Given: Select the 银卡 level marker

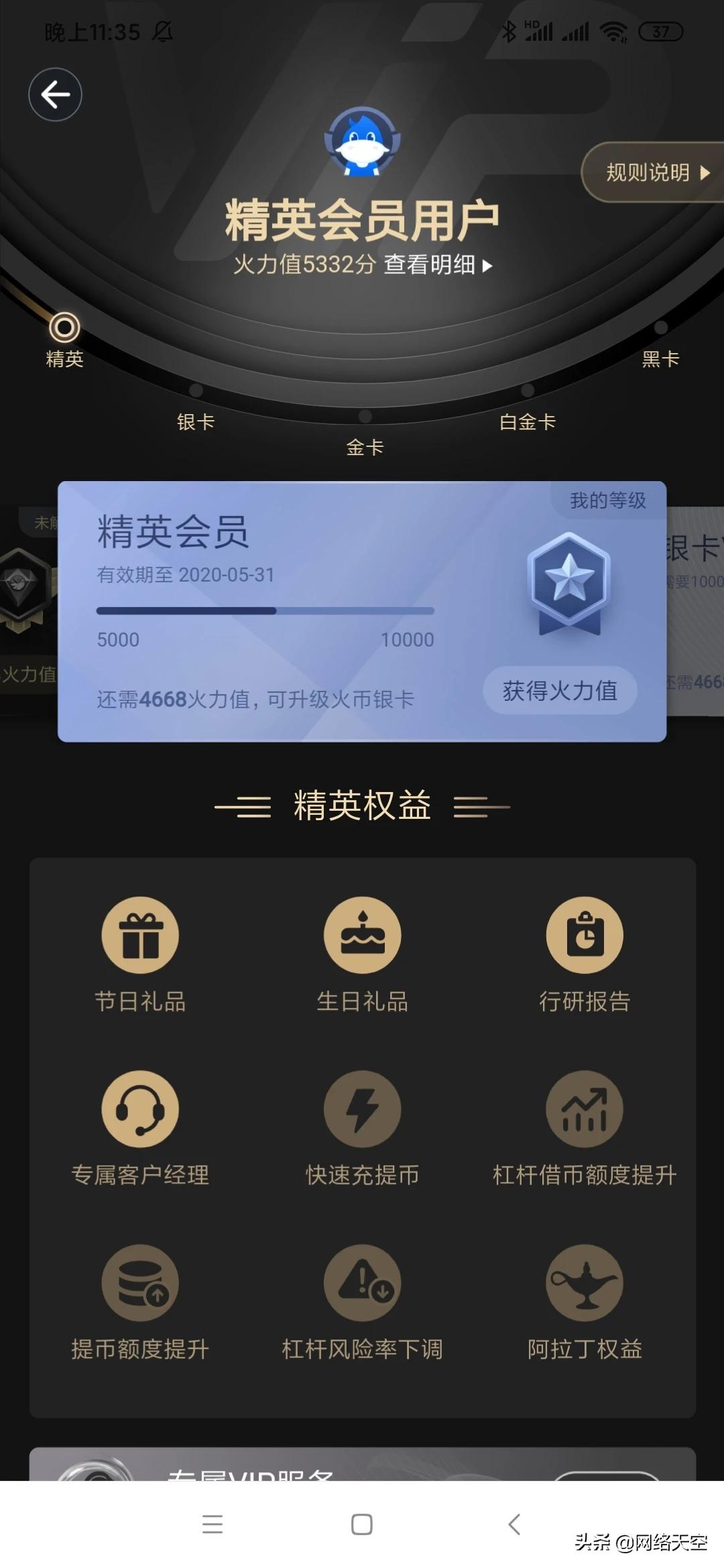Looking at the screenshot, I should [x=196, y=406].
